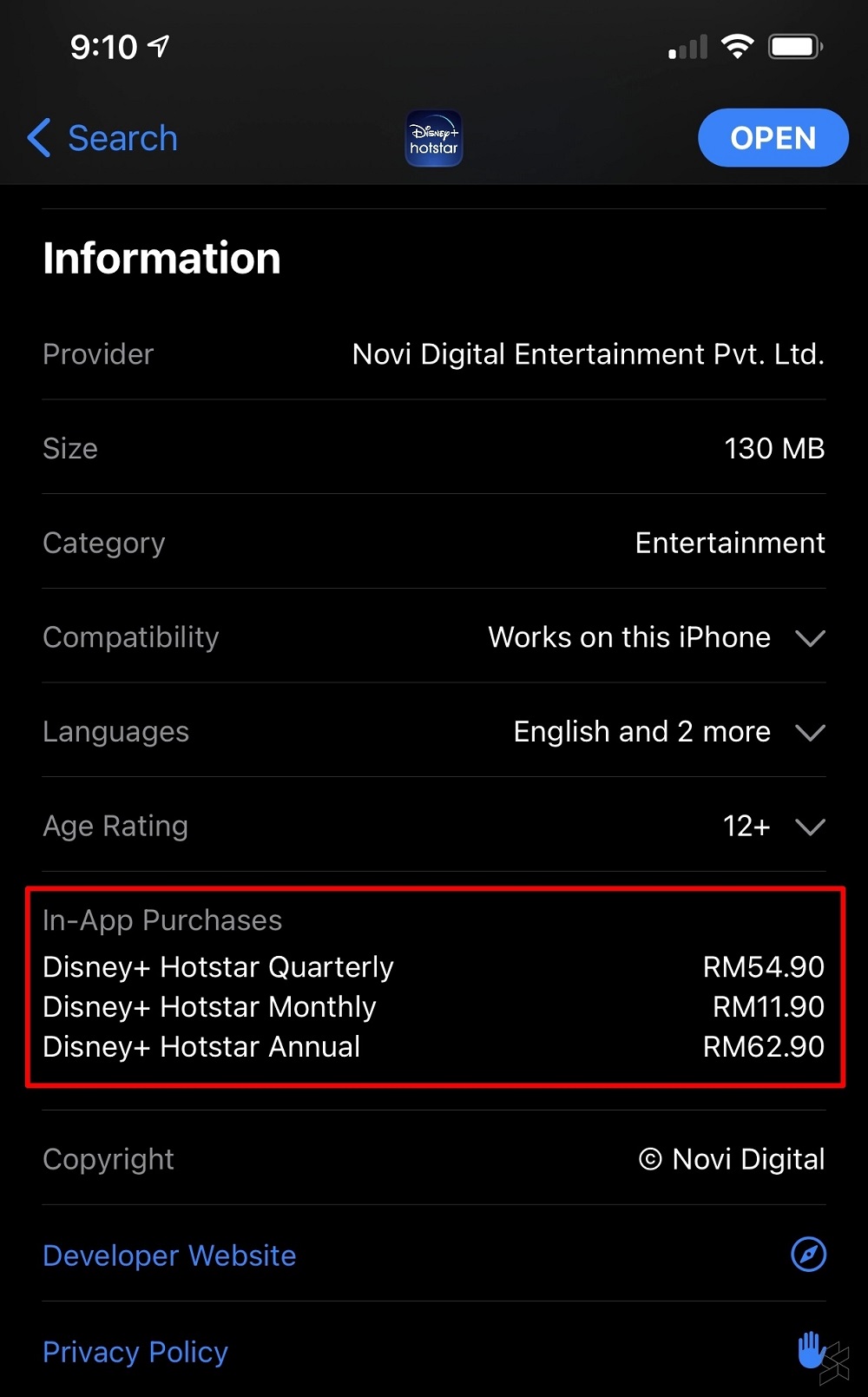Viewport: 868px width, 1397px height.
Task: Tap the cellular signal indicator
Action: (687, 49)
